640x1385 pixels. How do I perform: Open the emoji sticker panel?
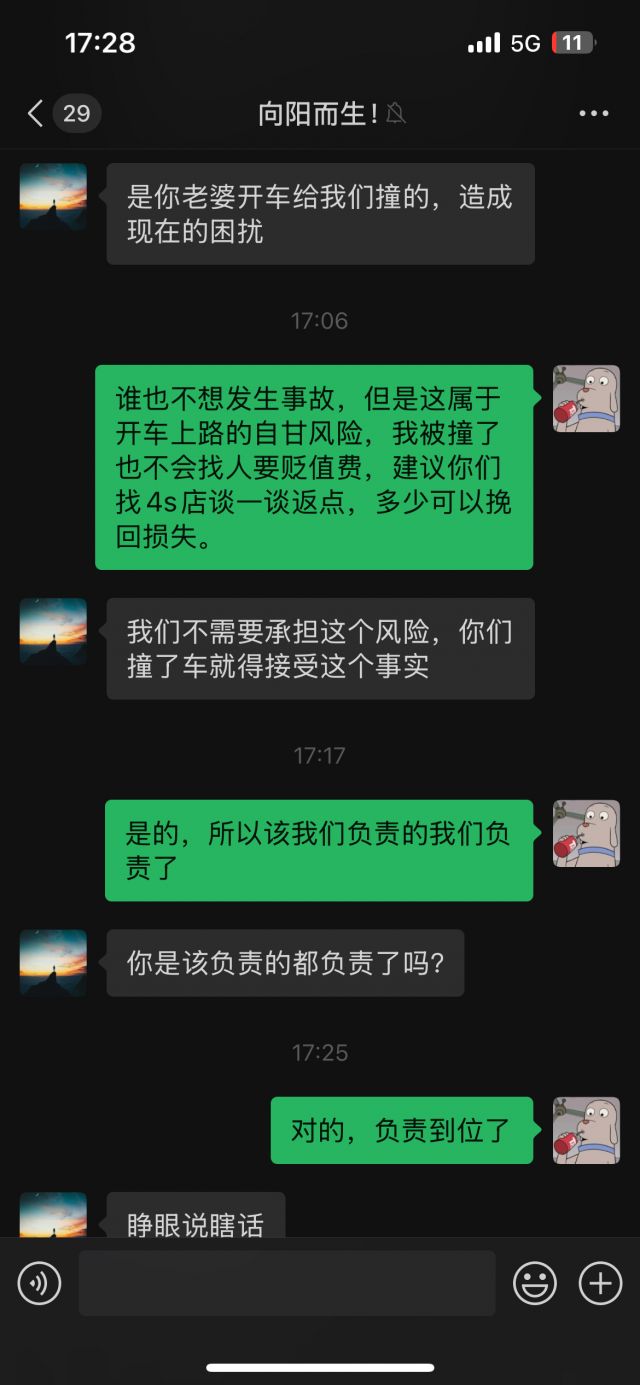535,1283
